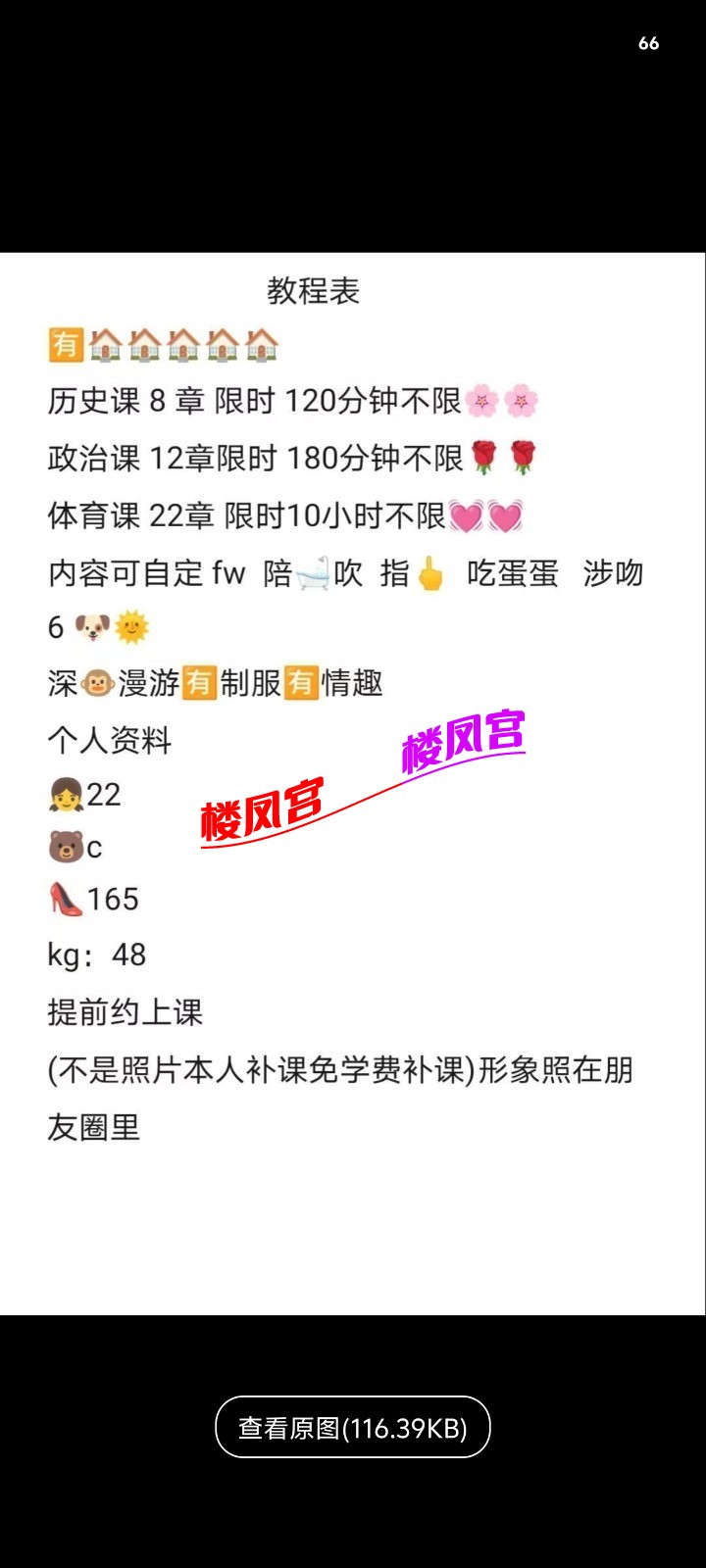Tap the sun emoji beside the dog emoji

131,626
